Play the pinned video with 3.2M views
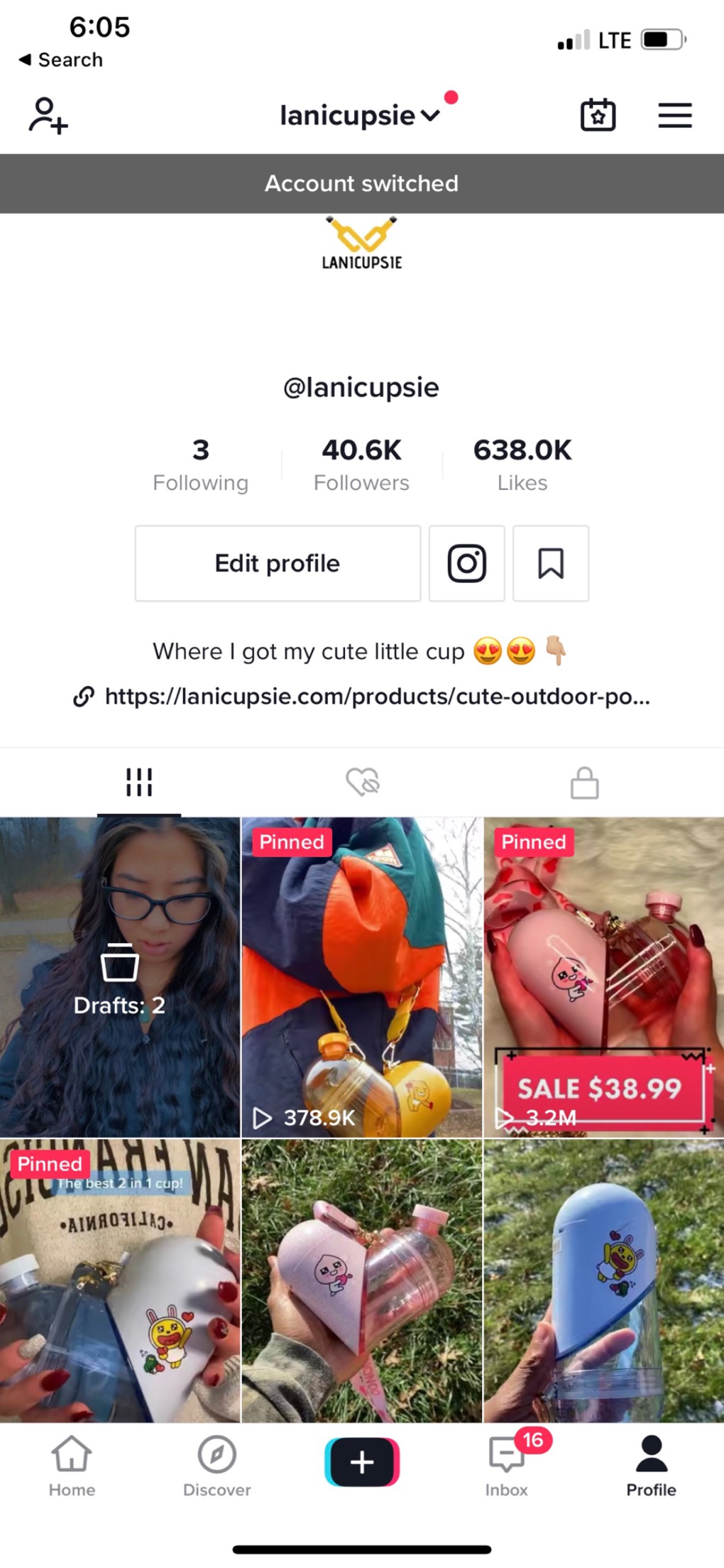The width and height of the screenshot is (724, 1568). [x=603, y=977]
